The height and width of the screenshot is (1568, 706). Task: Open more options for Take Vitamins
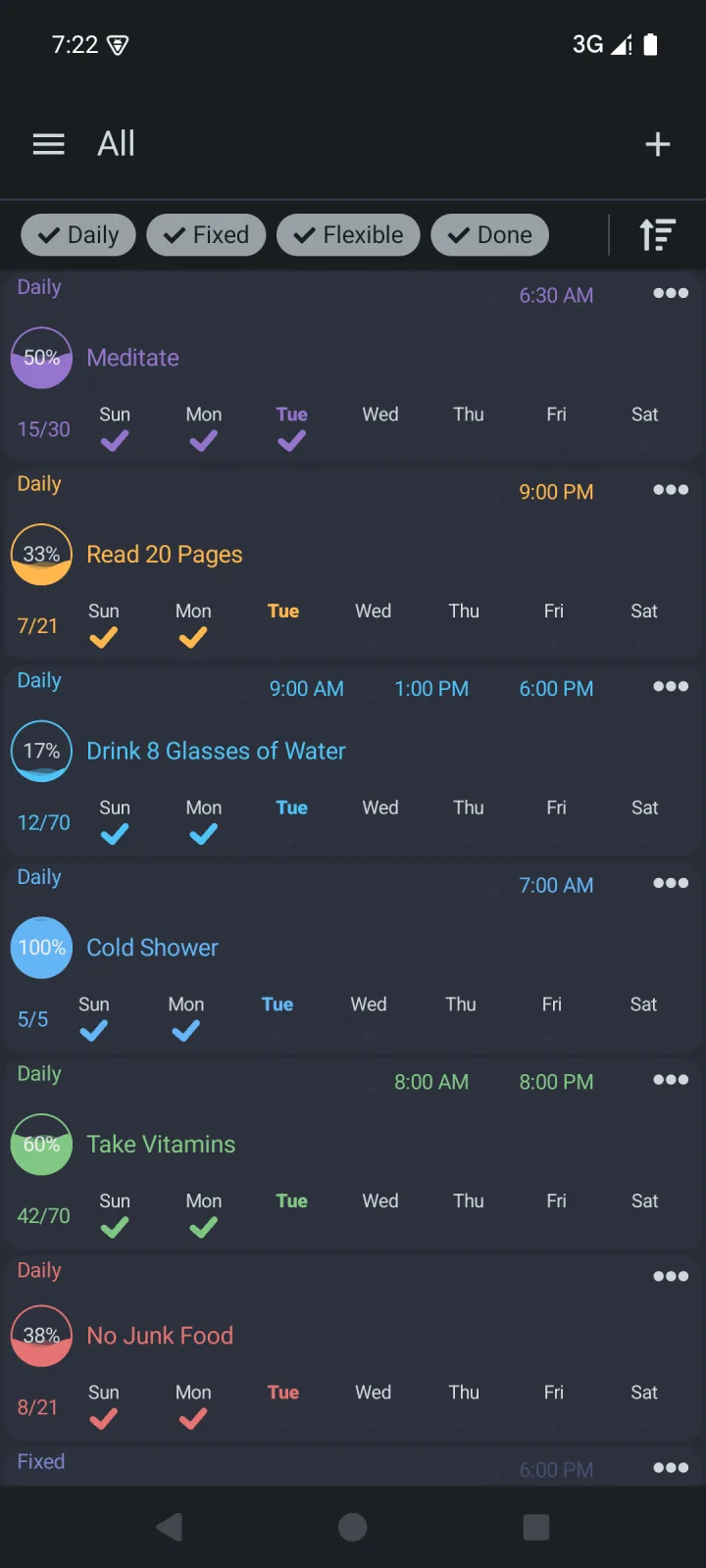pyautogui.click(x=671, y=1080)
